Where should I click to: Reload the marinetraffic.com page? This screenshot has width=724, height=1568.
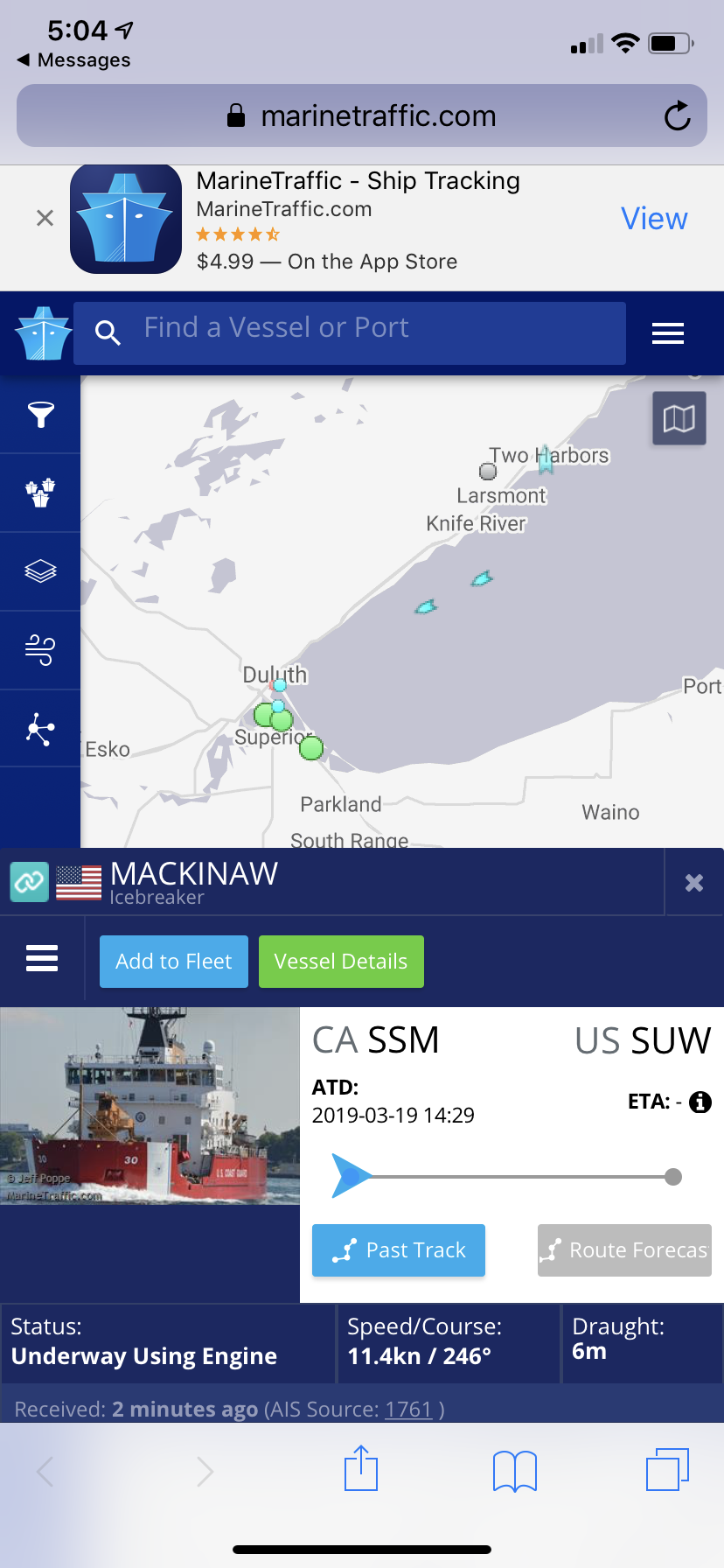click(678, 115)
